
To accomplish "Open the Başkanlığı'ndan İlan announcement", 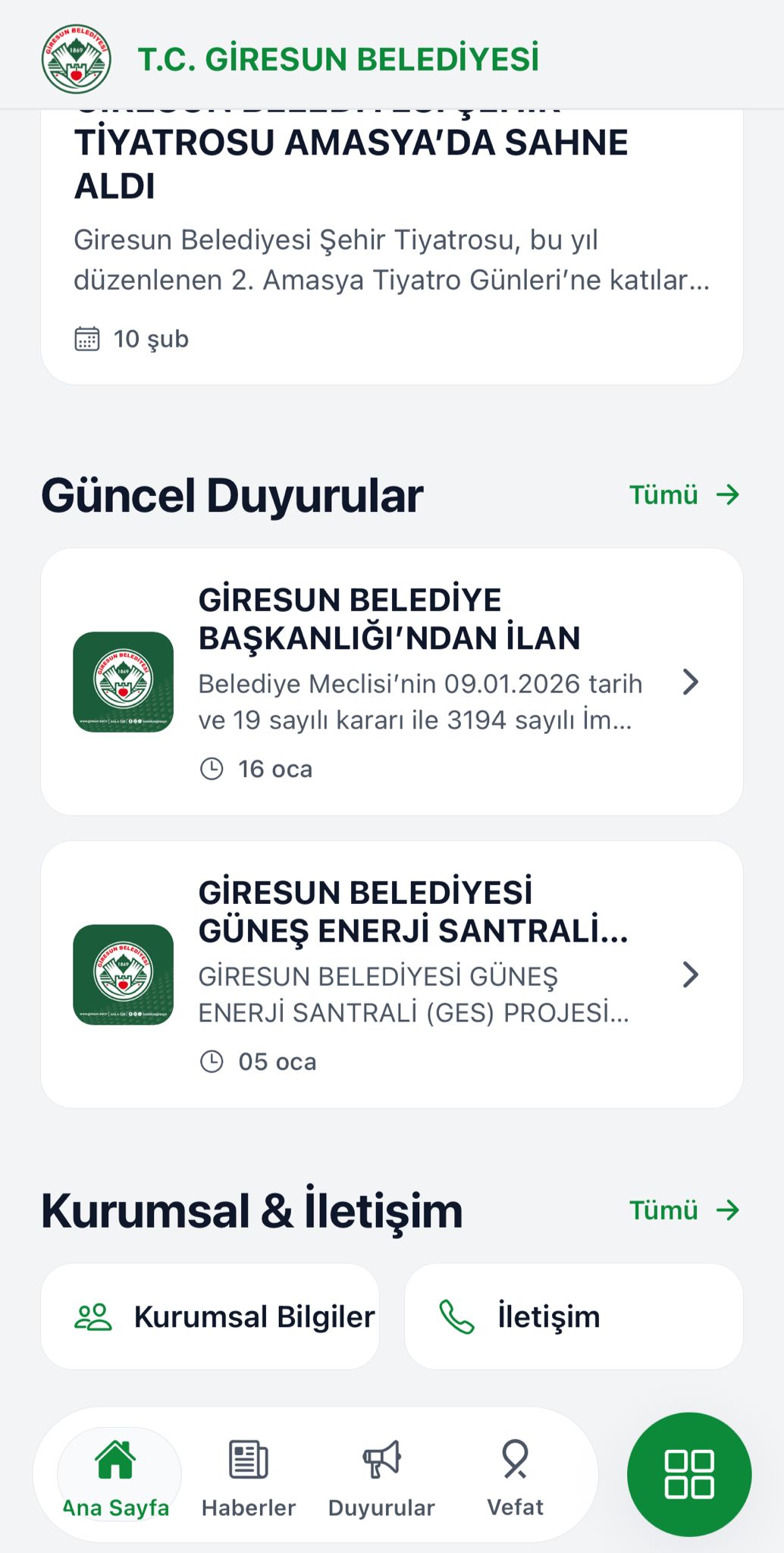I will coord(391,682).
